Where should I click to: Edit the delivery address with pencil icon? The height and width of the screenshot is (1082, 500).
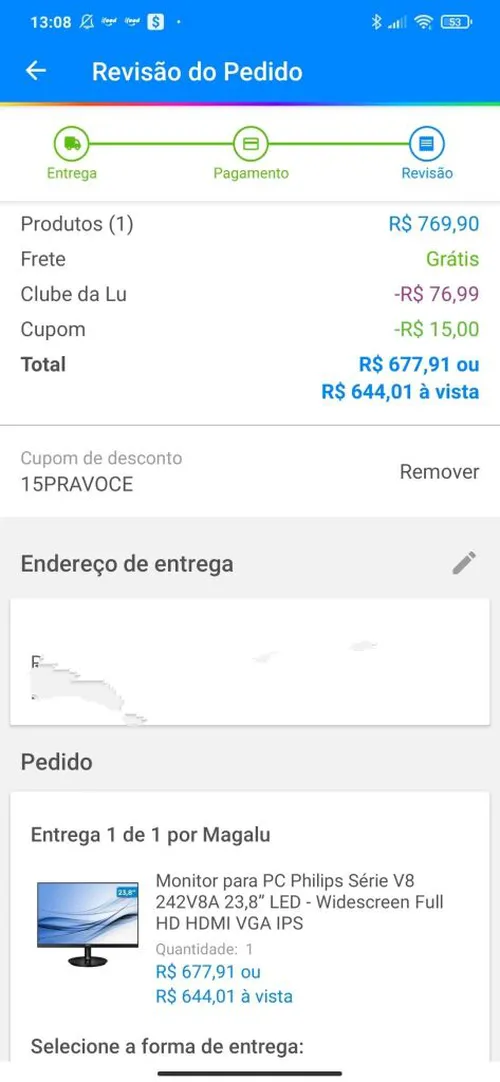(x=464, y=563)
